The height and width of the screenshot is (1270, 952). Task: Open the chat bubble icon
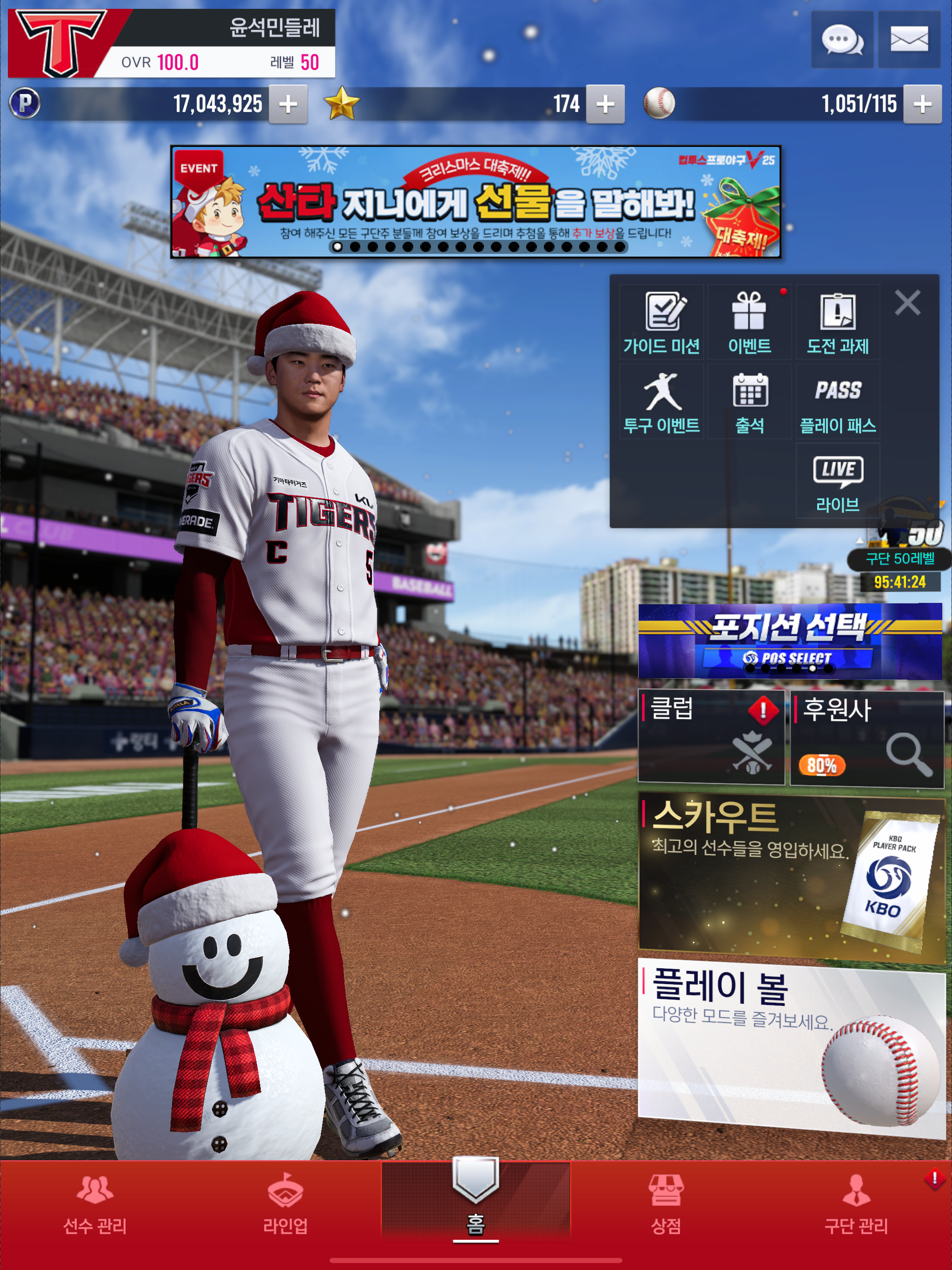point(842,40)
